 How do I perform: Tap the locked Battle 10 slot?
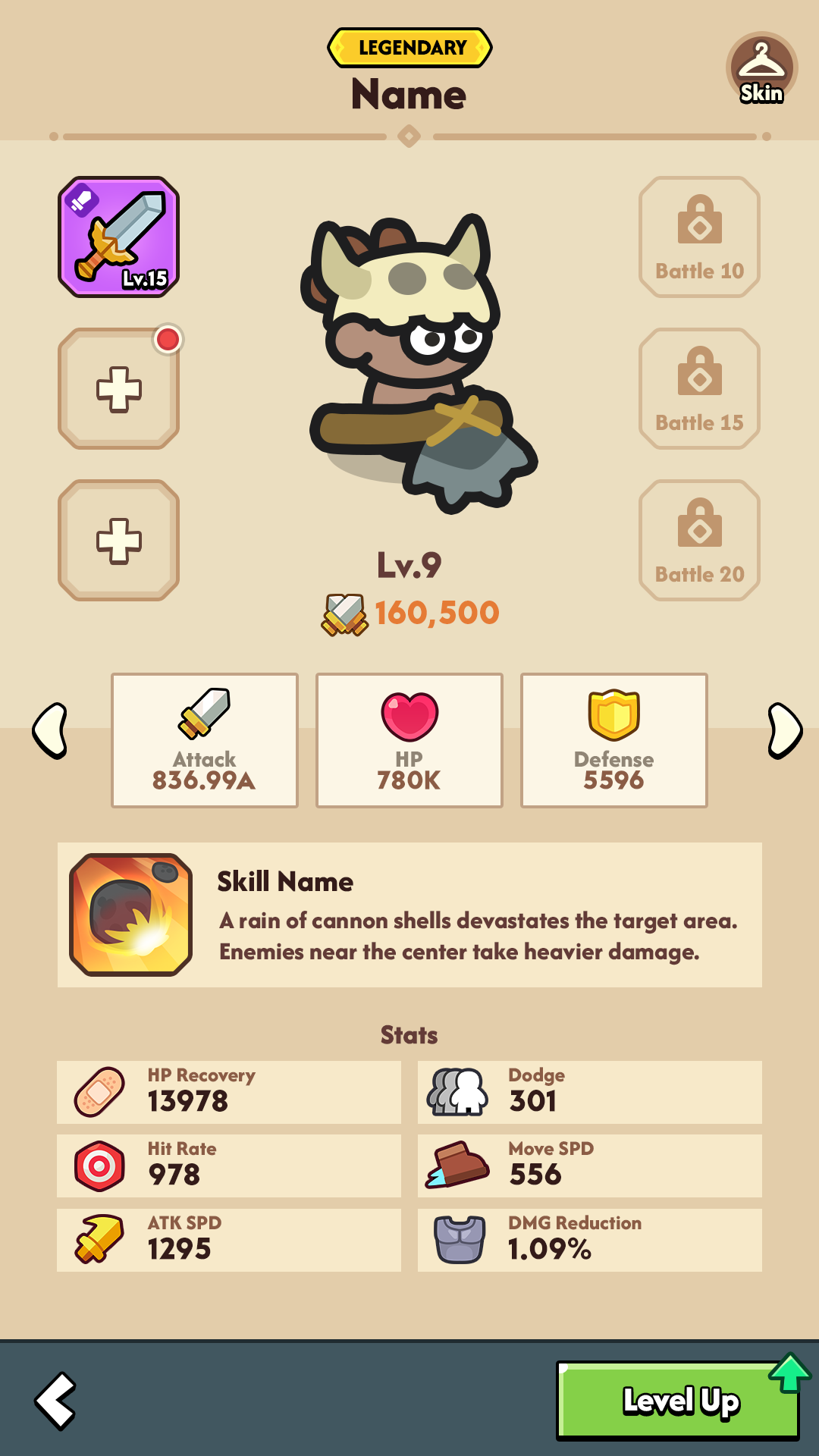(699, 237)
